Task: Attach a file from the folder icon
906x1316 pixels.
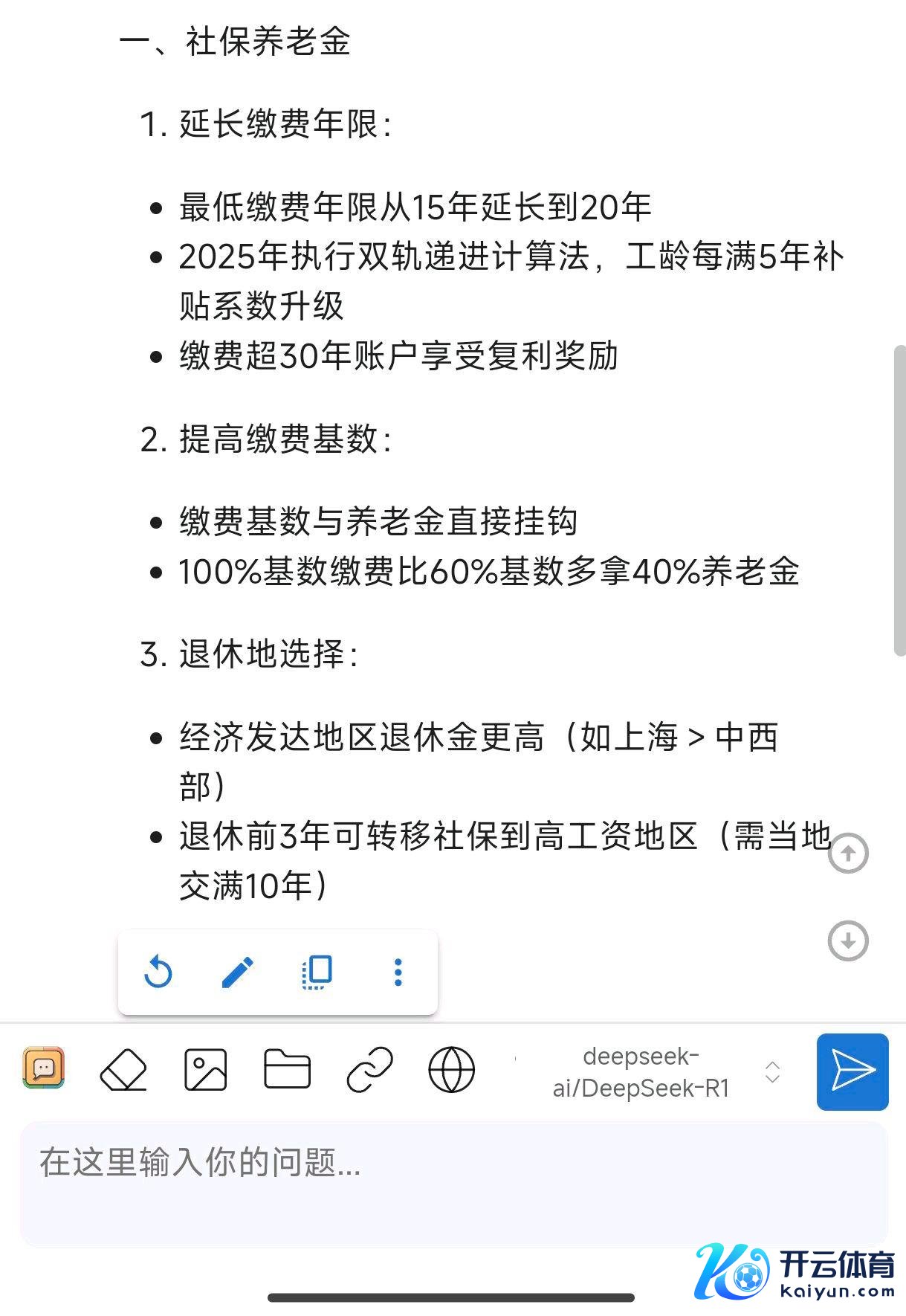Action: click(287, 1070)
